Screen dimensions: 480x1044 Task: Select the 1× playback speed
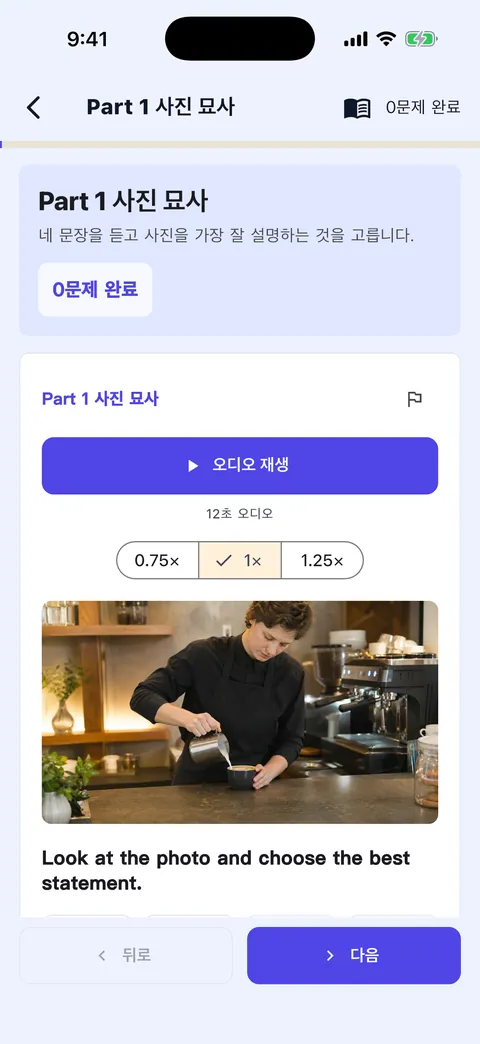tap(240, 560)
